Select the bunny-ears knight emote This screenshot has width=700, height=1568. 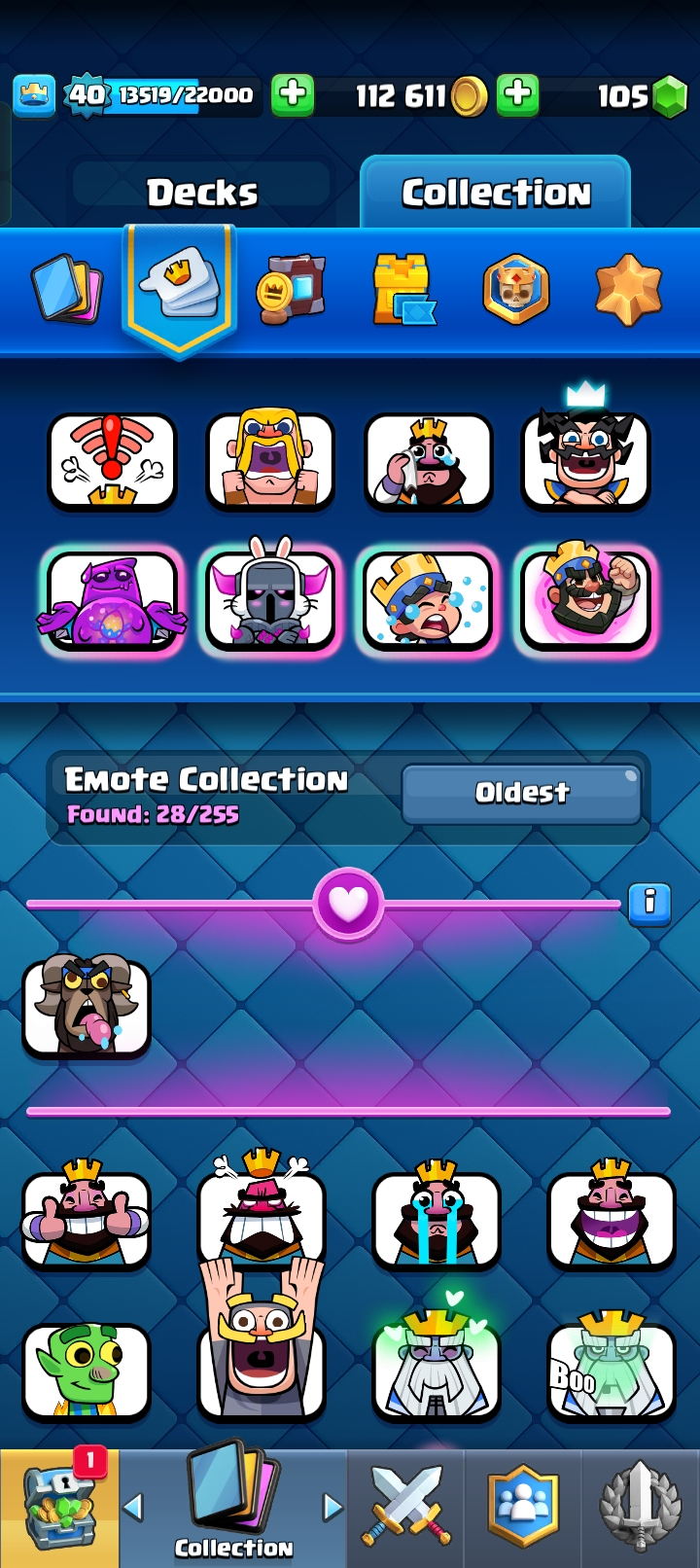[x=270, y=601]
